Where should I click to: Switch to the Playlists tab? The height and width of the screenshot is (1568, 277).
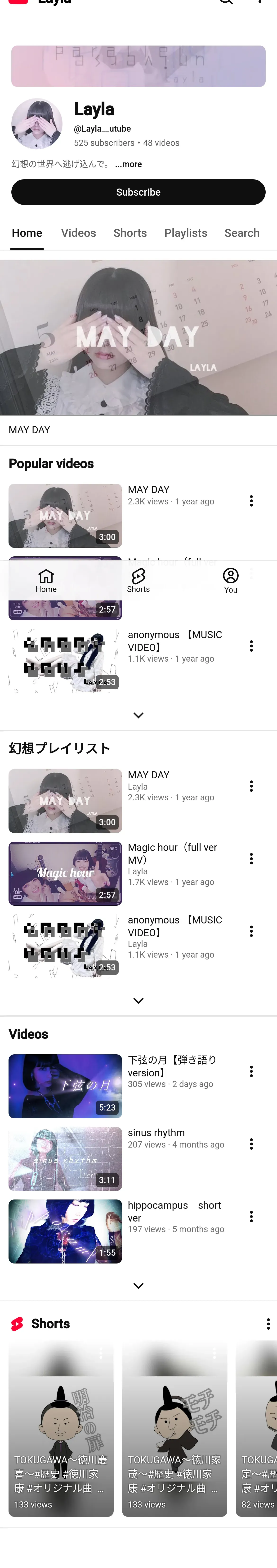click(185, 233)
